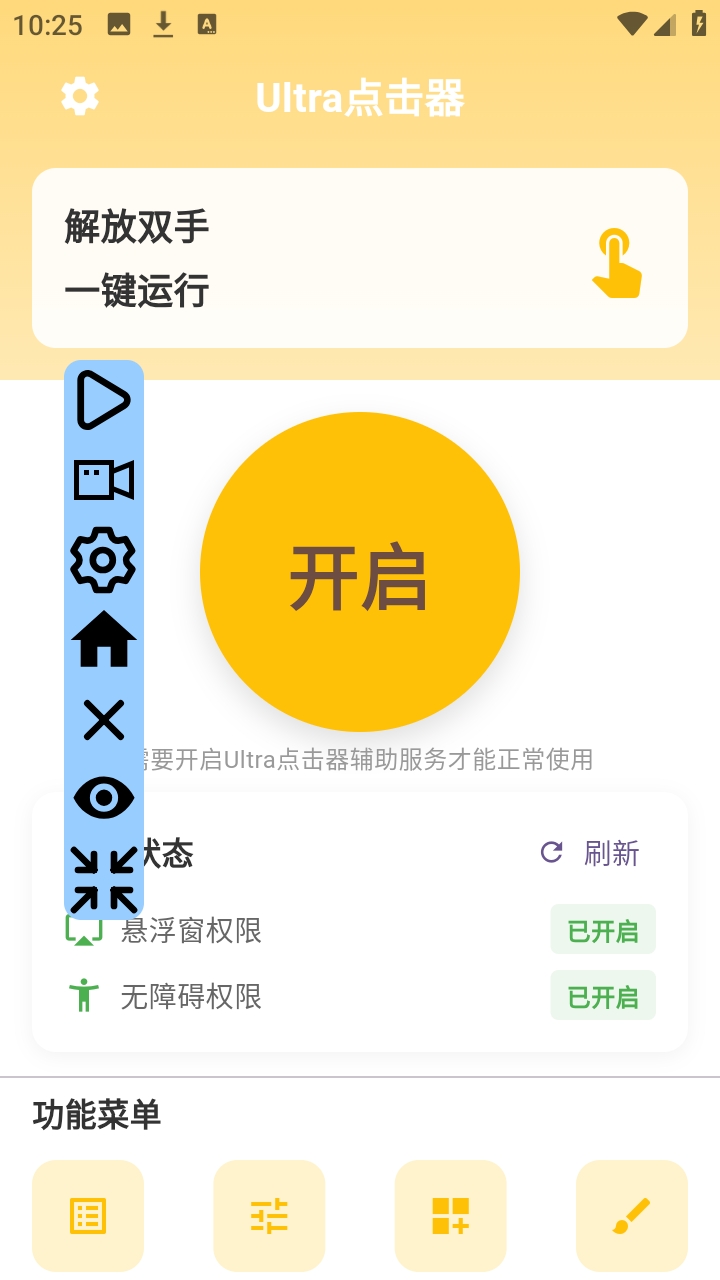Tap the play icon on the floating toolbar

(103, 400)
